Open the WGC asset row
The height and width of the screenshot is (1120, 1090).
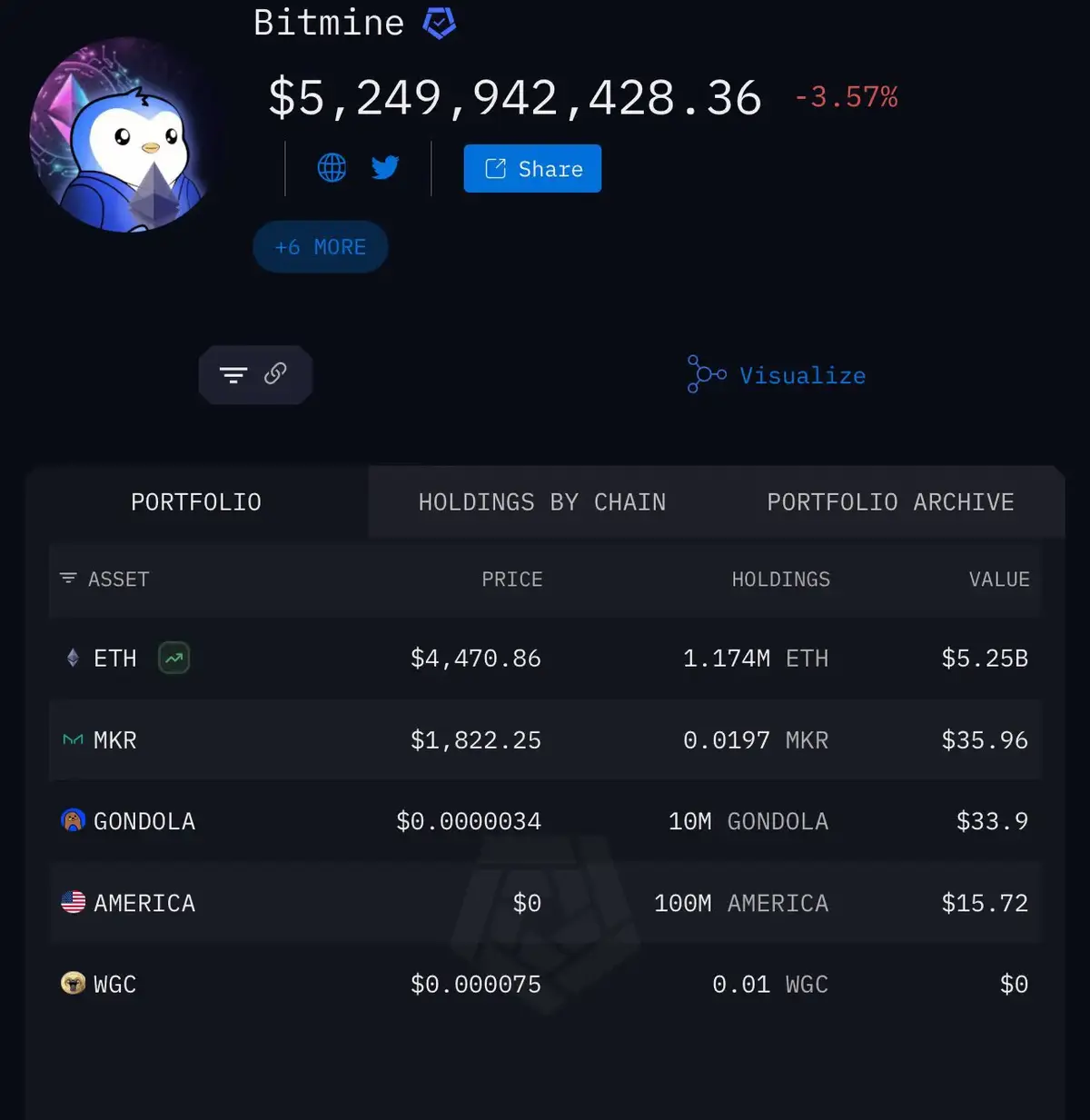click(114, 985)
